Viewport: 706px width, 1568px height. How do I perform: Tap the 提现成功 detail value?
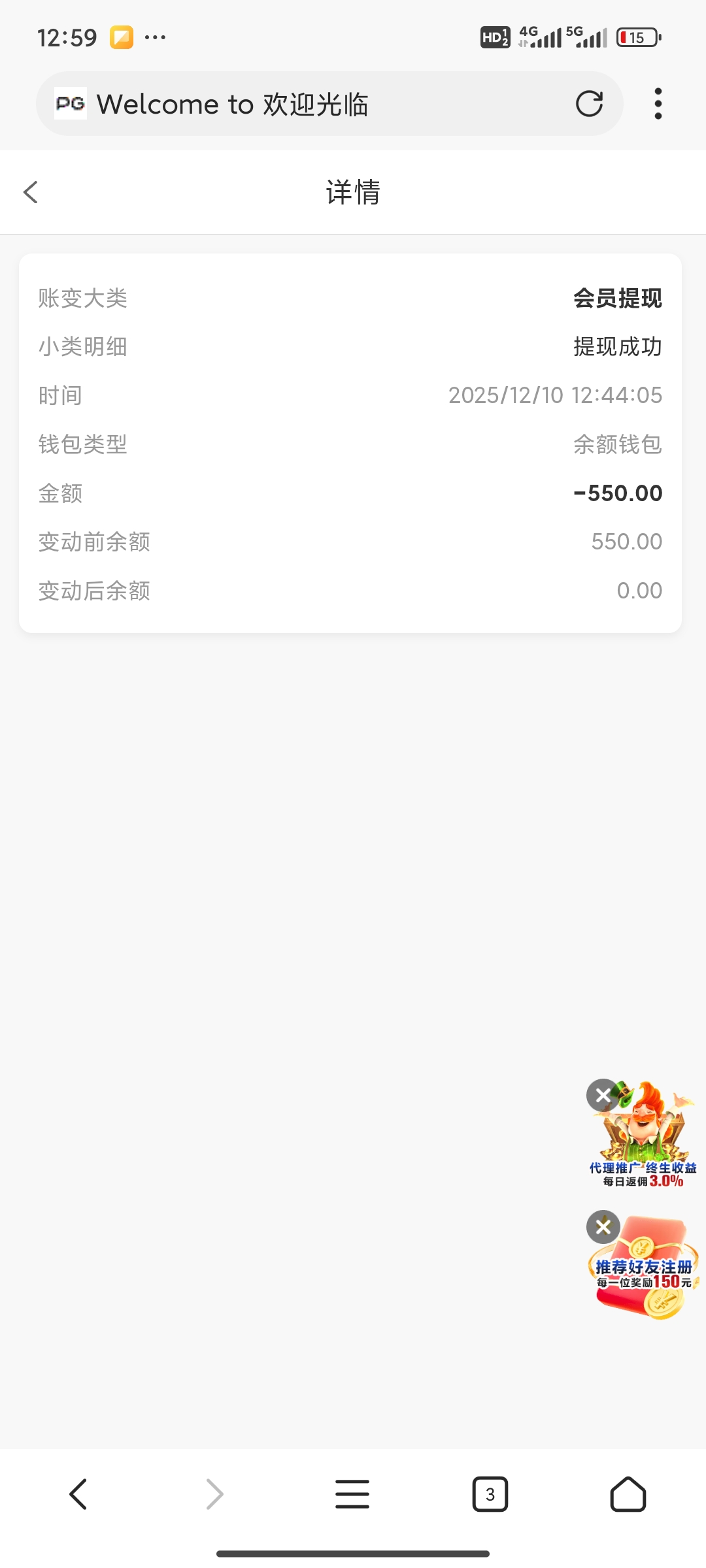tap(619, 347)
